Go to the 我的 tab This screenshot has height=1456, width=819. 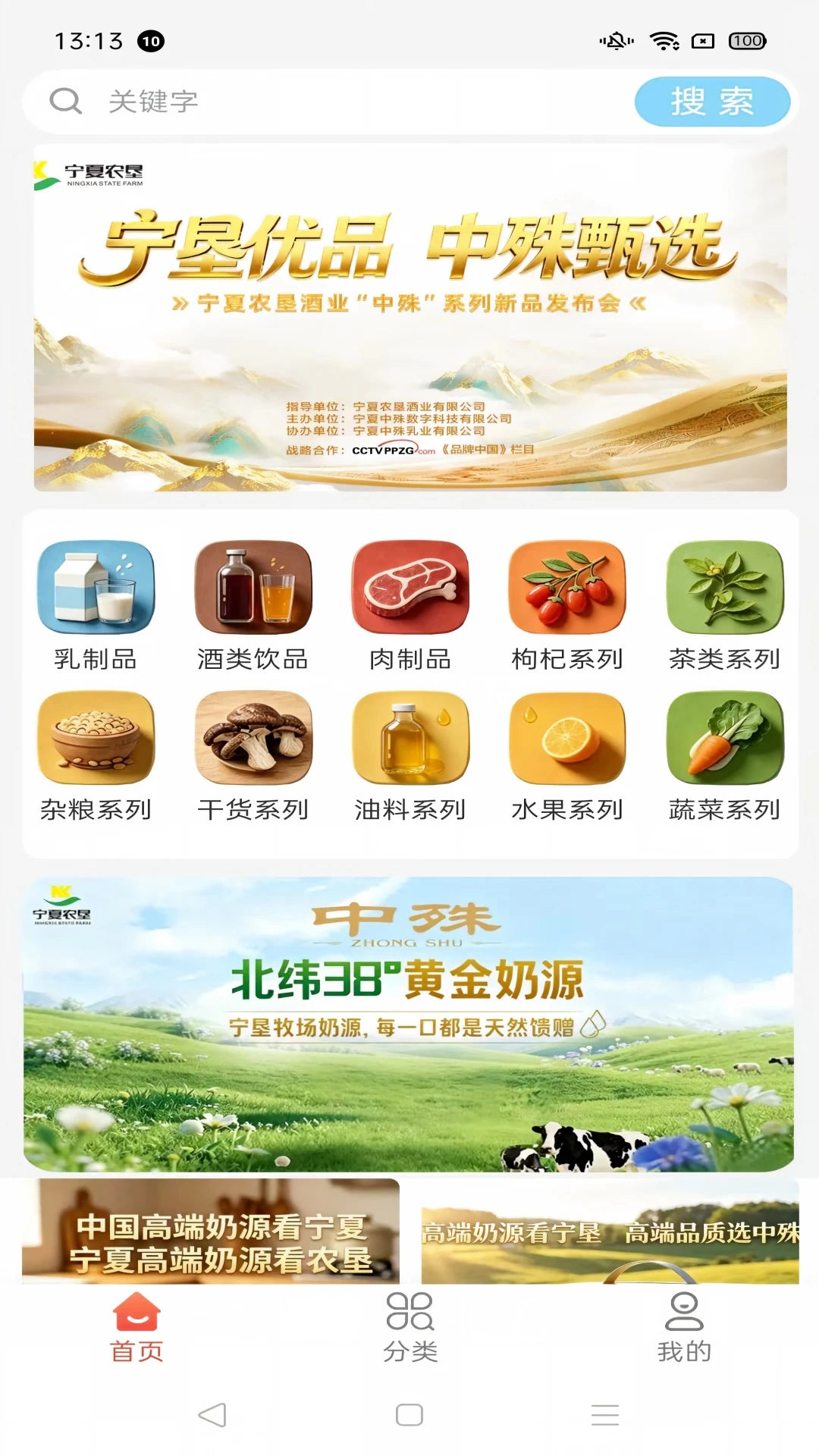tap(684, 1327)
